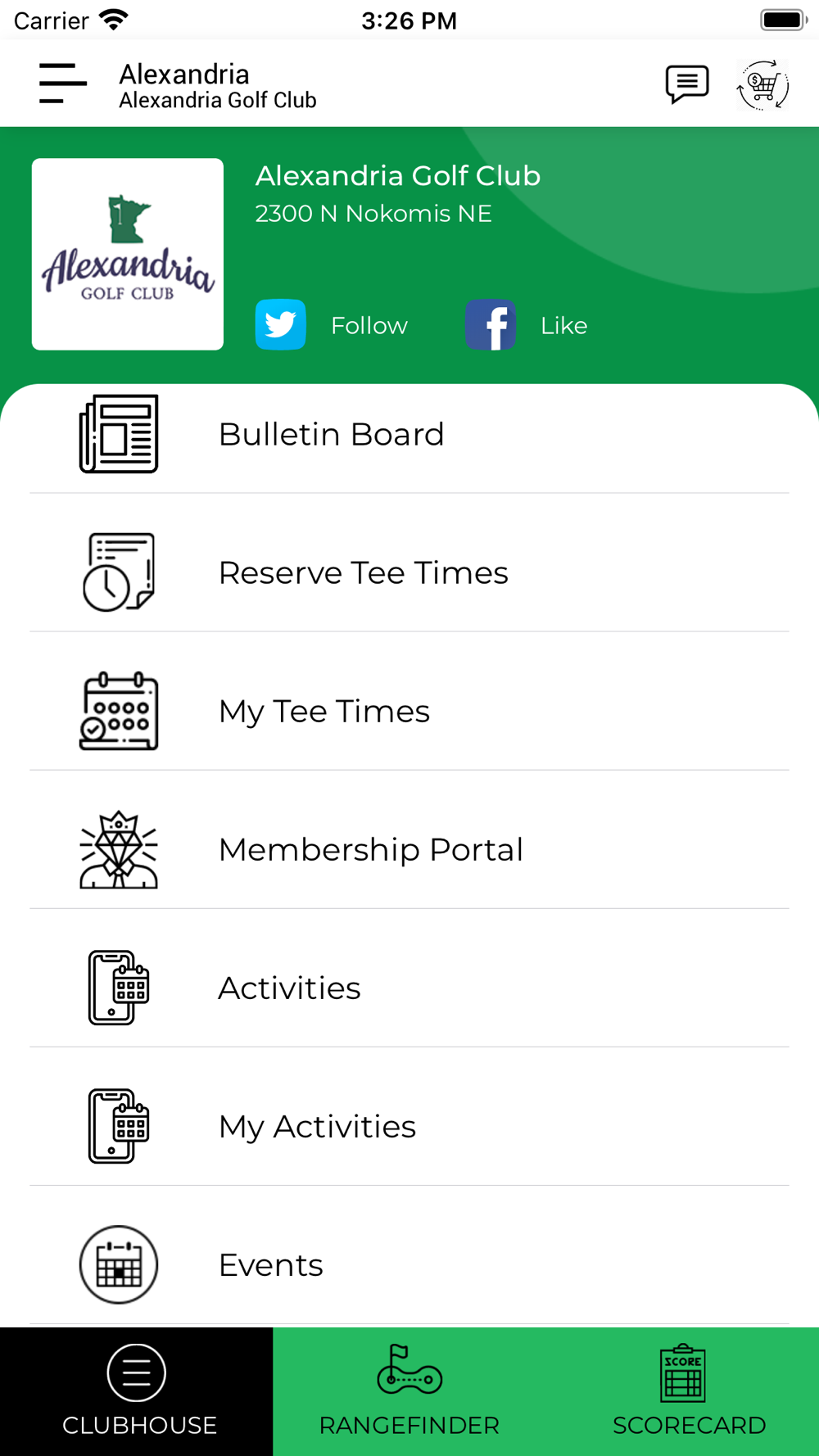819x1456 pixels.
Task: View My Tee Times
Action: tap(409, 711)
